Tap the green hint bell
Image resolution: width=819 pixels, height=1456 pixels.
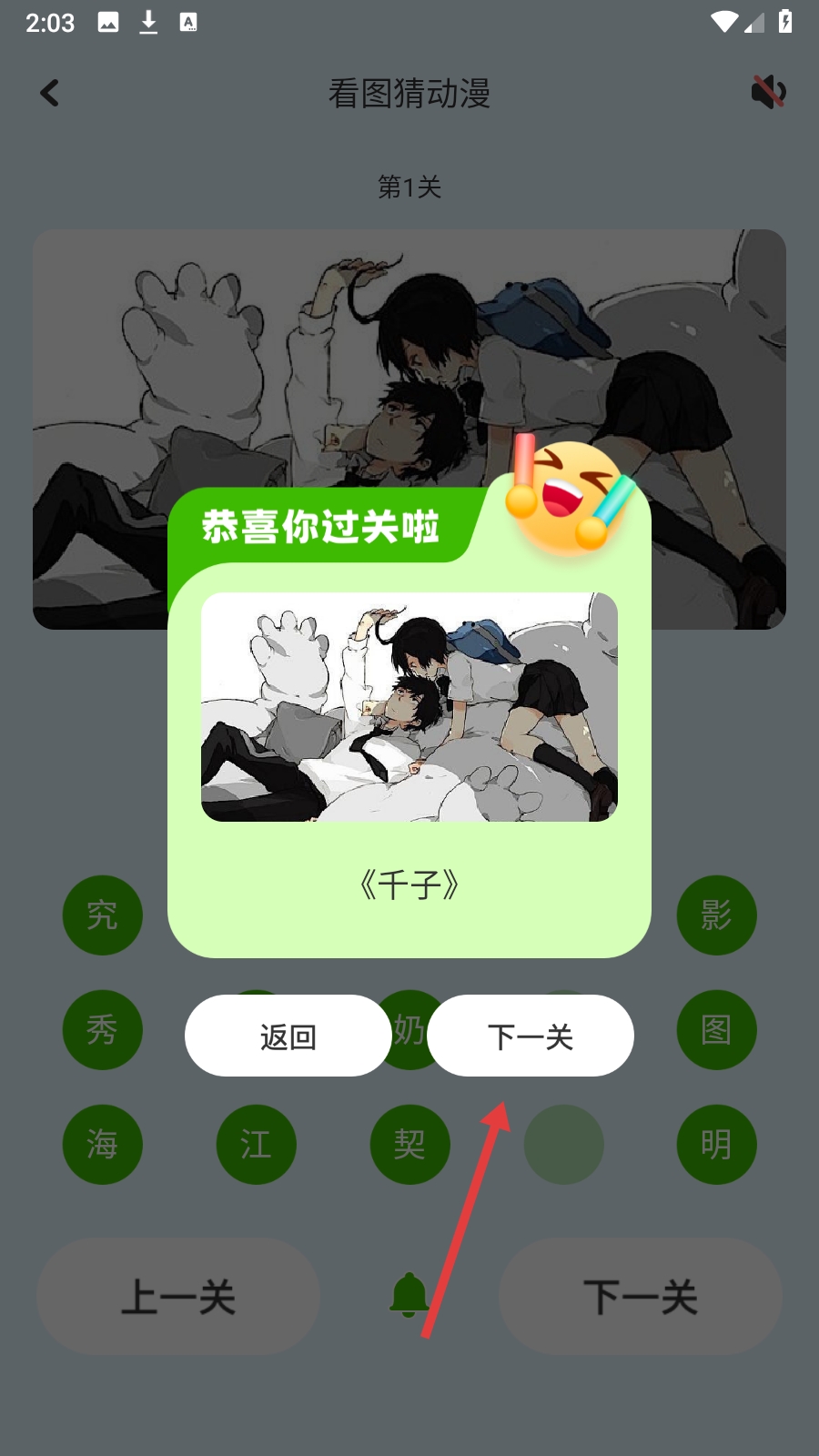point(409,1295)
